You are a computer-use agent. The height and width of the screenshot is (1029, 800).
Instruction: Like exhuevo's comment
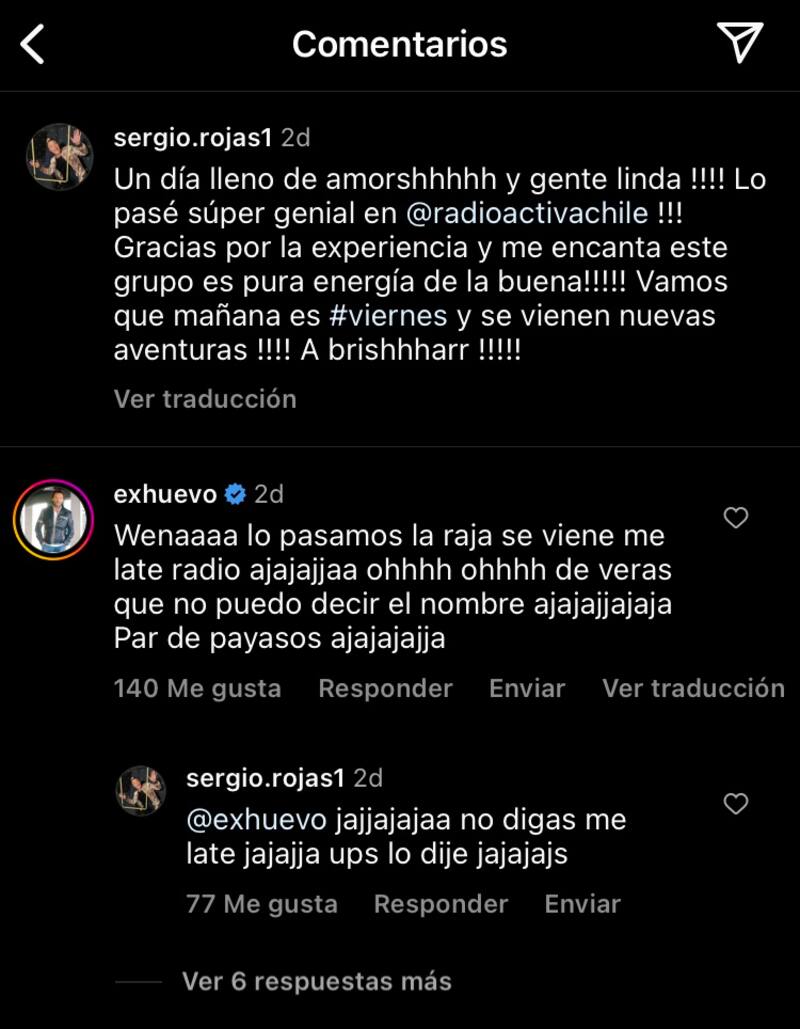click(736, 518)
